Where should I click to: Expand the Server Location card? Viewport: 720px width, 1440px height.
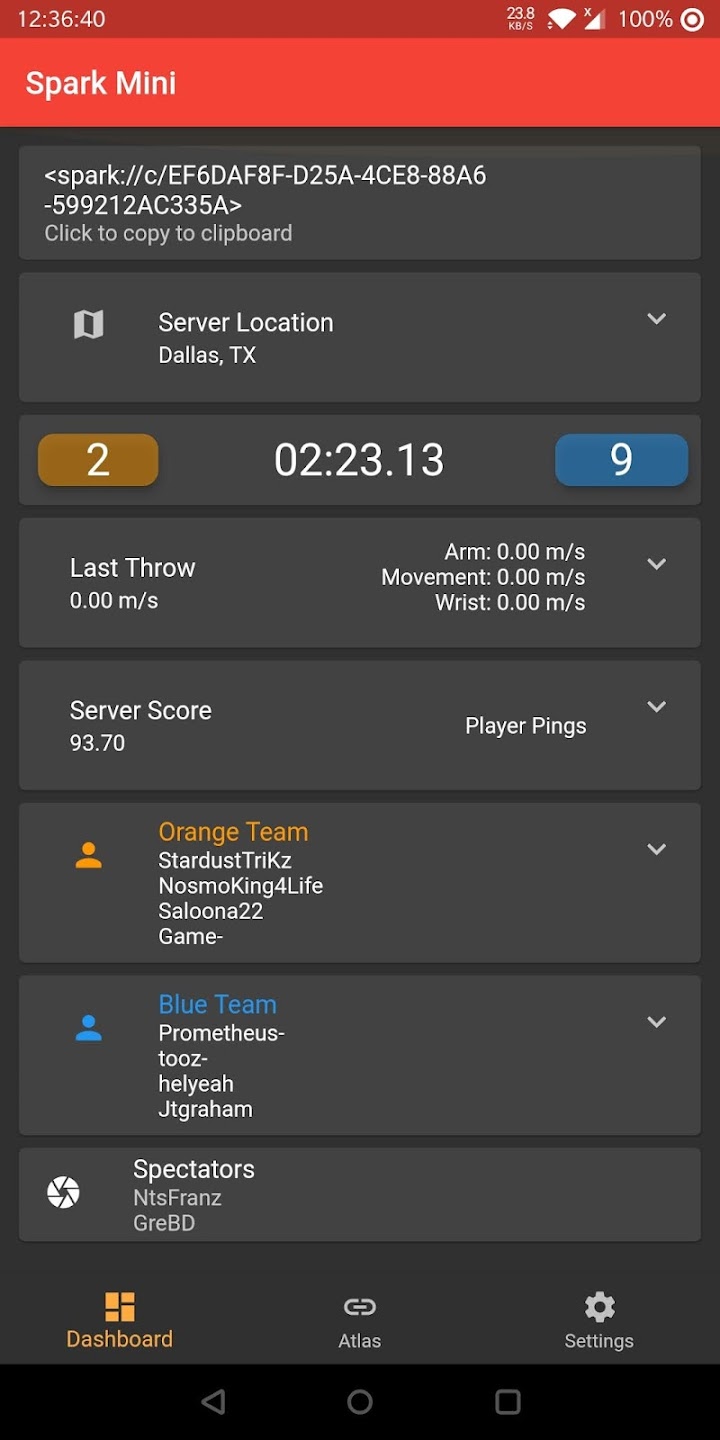(x=656, y=319)
